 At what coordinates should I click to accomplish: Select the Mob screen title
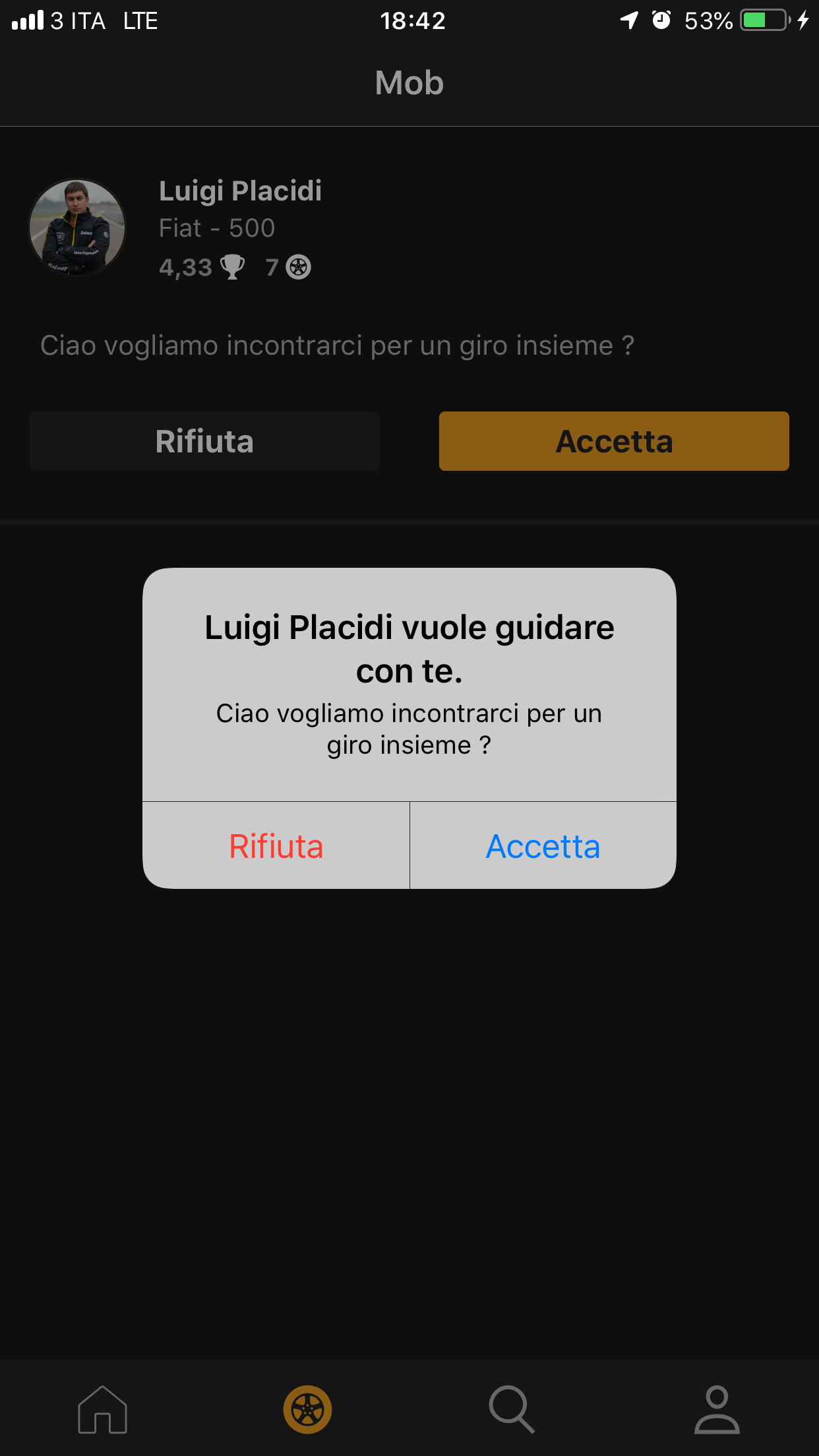point(409,82)
